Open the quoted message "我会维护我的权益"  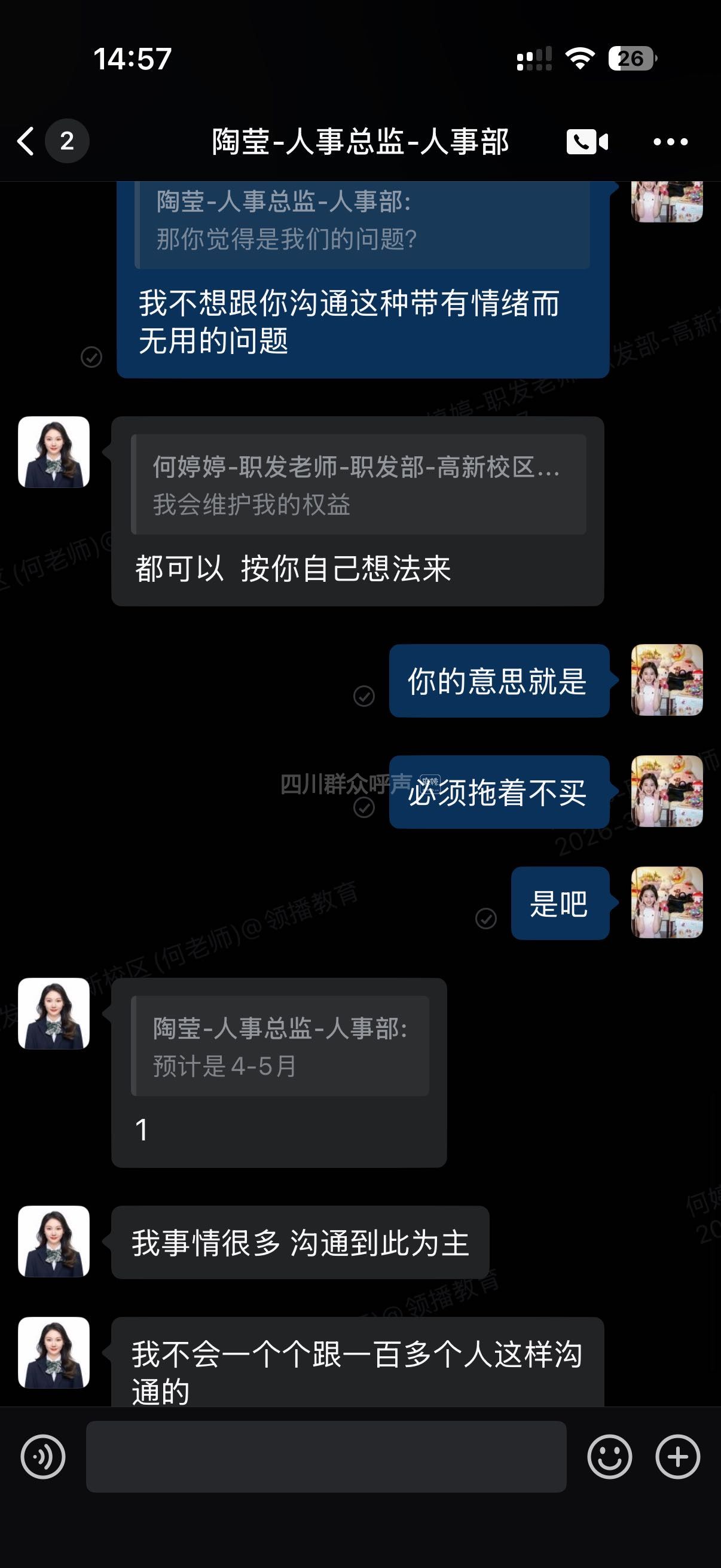pos(358,484)
